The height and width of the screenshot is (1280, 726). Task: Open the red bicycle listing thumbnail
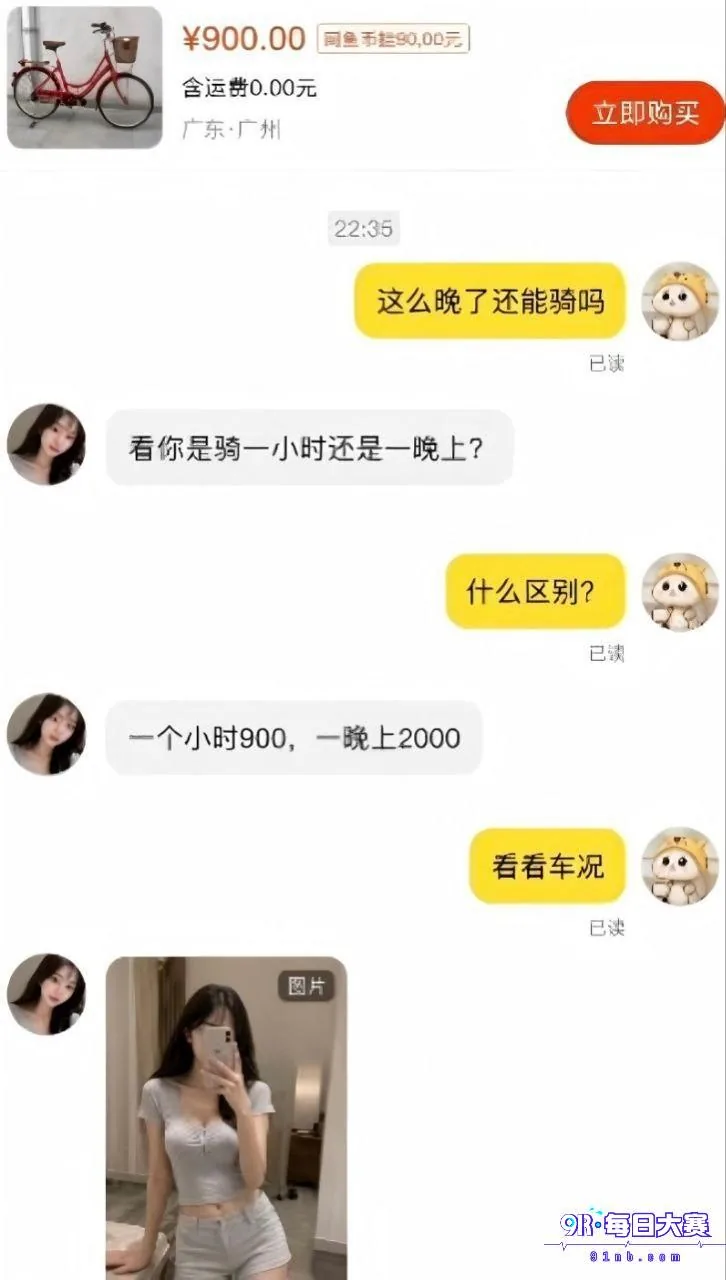coord(84,77)
